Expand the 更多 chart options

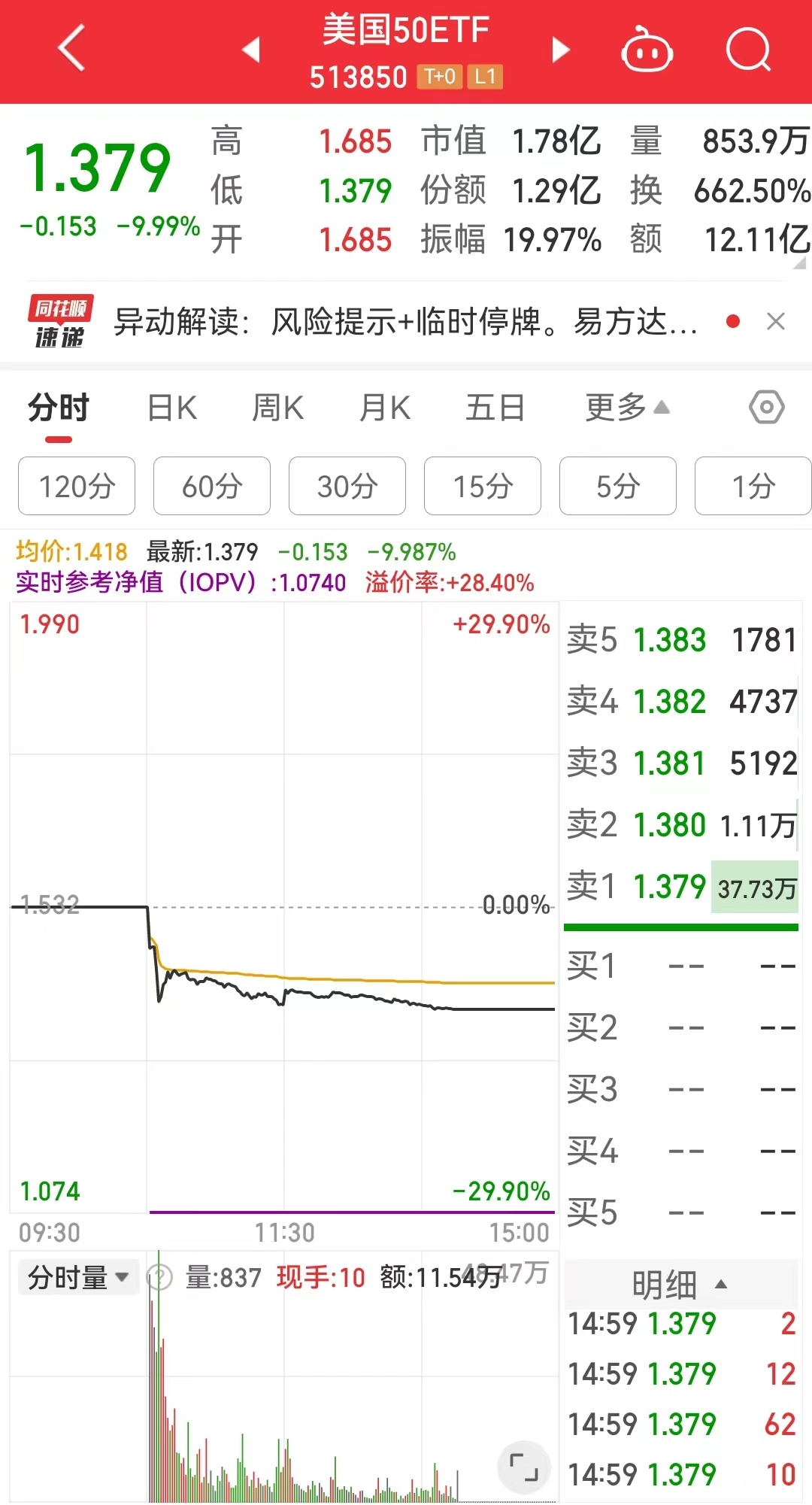626,408
